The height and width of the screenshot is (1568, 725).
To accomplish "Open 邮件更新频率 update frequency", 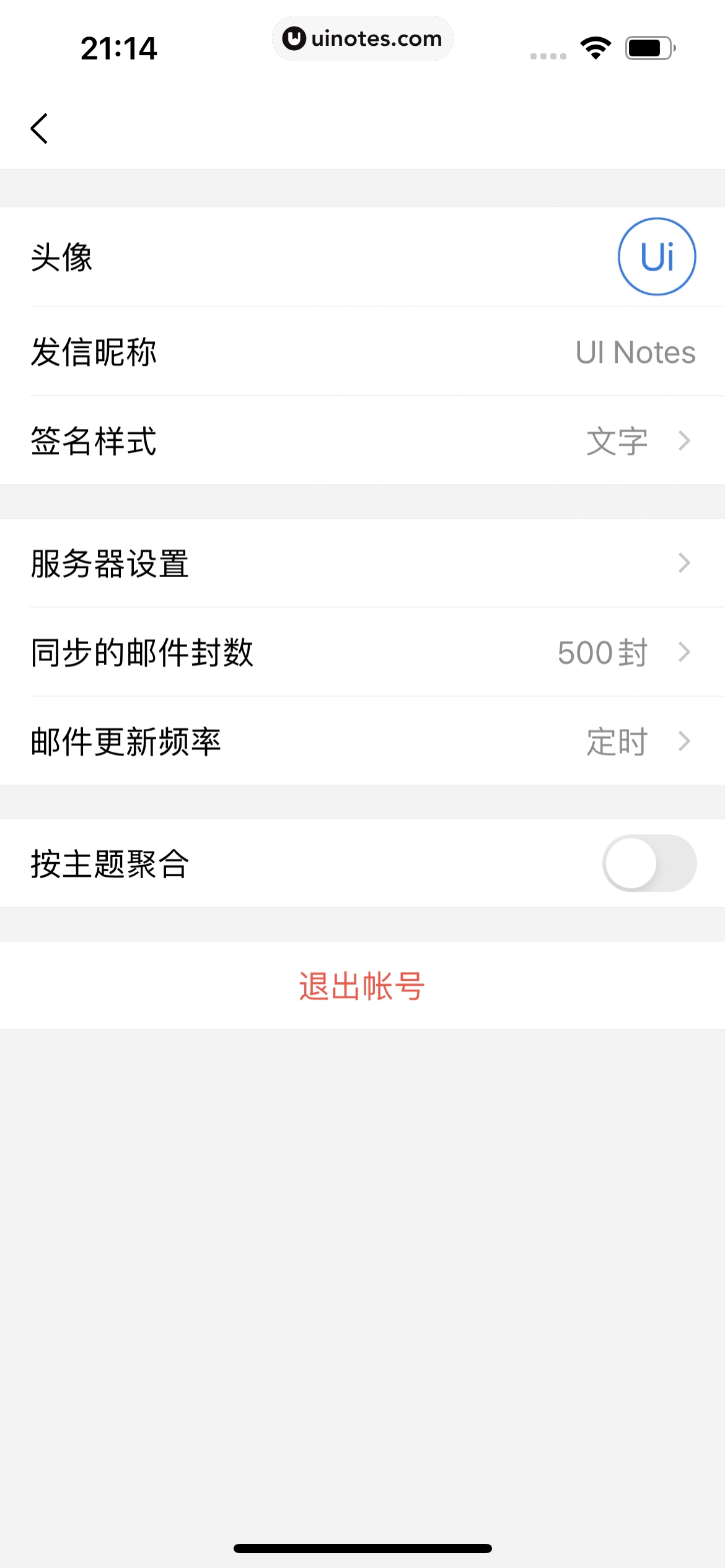I will 362,741.
